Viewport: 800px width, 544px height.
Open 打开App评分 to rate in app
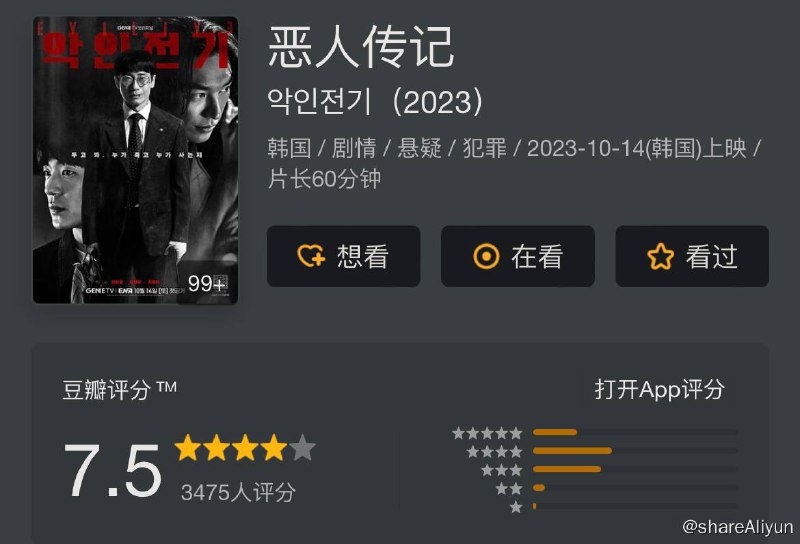tap(659, 389)
